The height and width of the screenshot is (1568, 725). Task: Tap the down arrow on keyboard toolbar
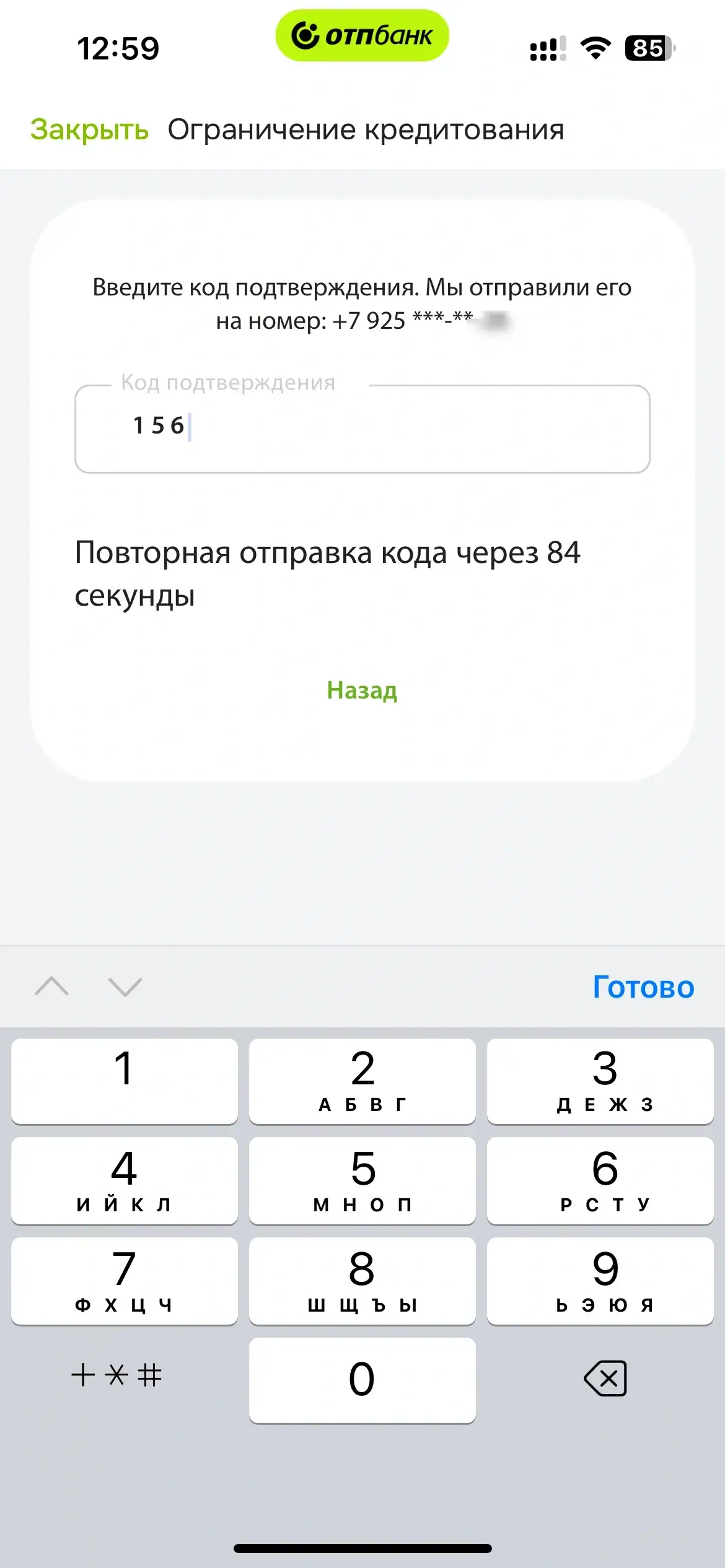pos(125,986)
